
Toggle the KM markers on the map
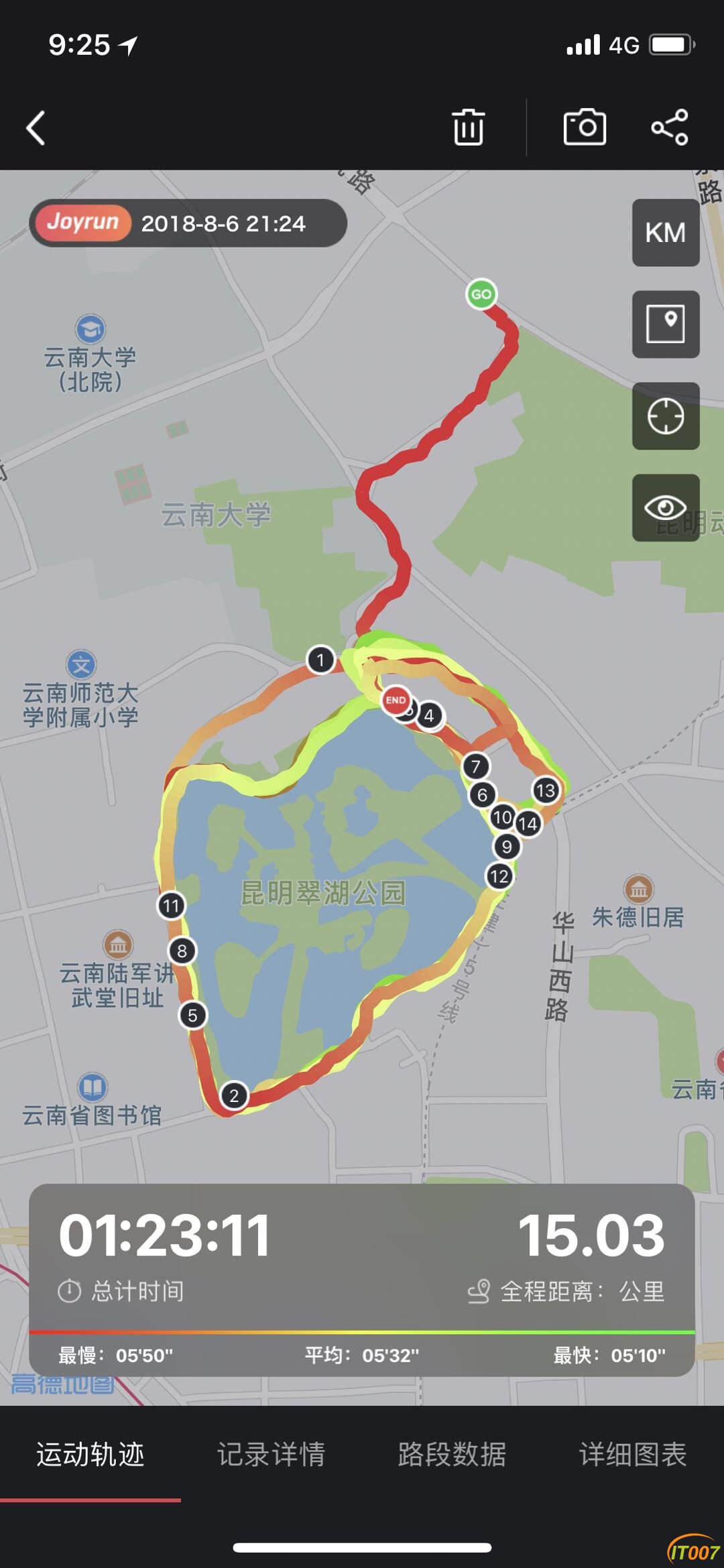665,233
